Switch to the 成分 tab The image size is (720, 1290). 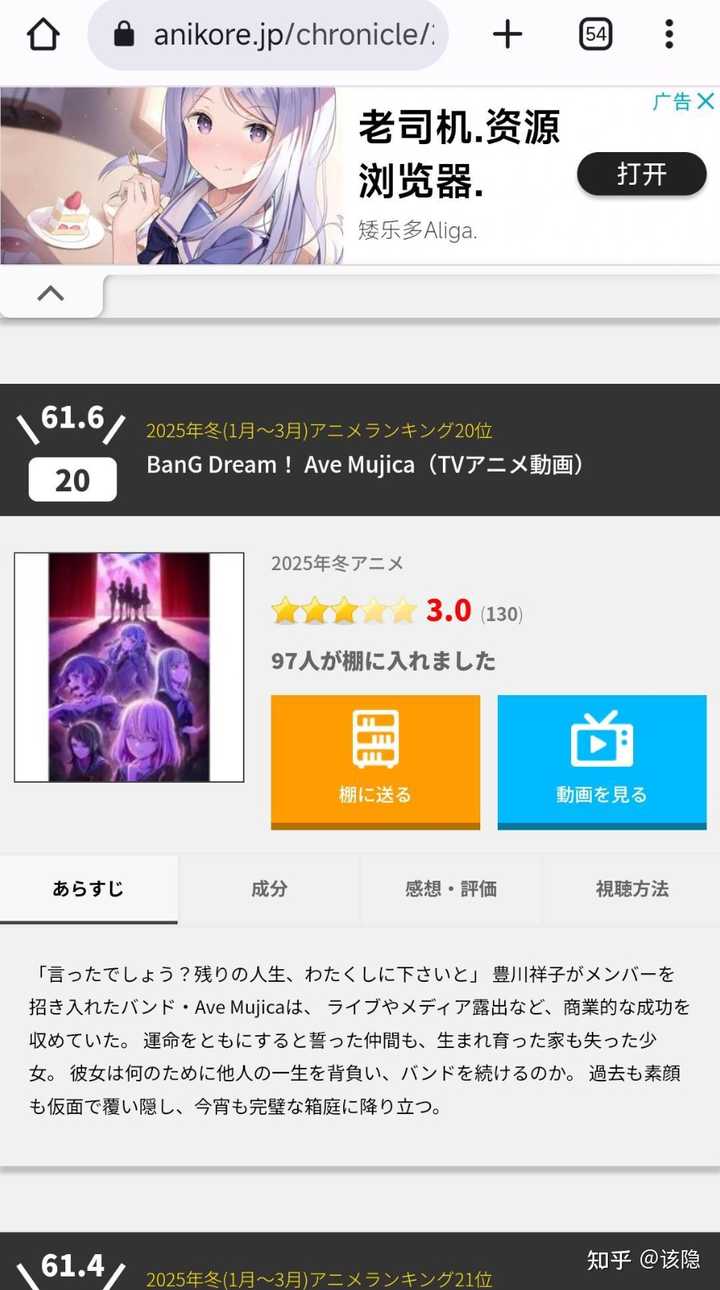pos(269,889)
